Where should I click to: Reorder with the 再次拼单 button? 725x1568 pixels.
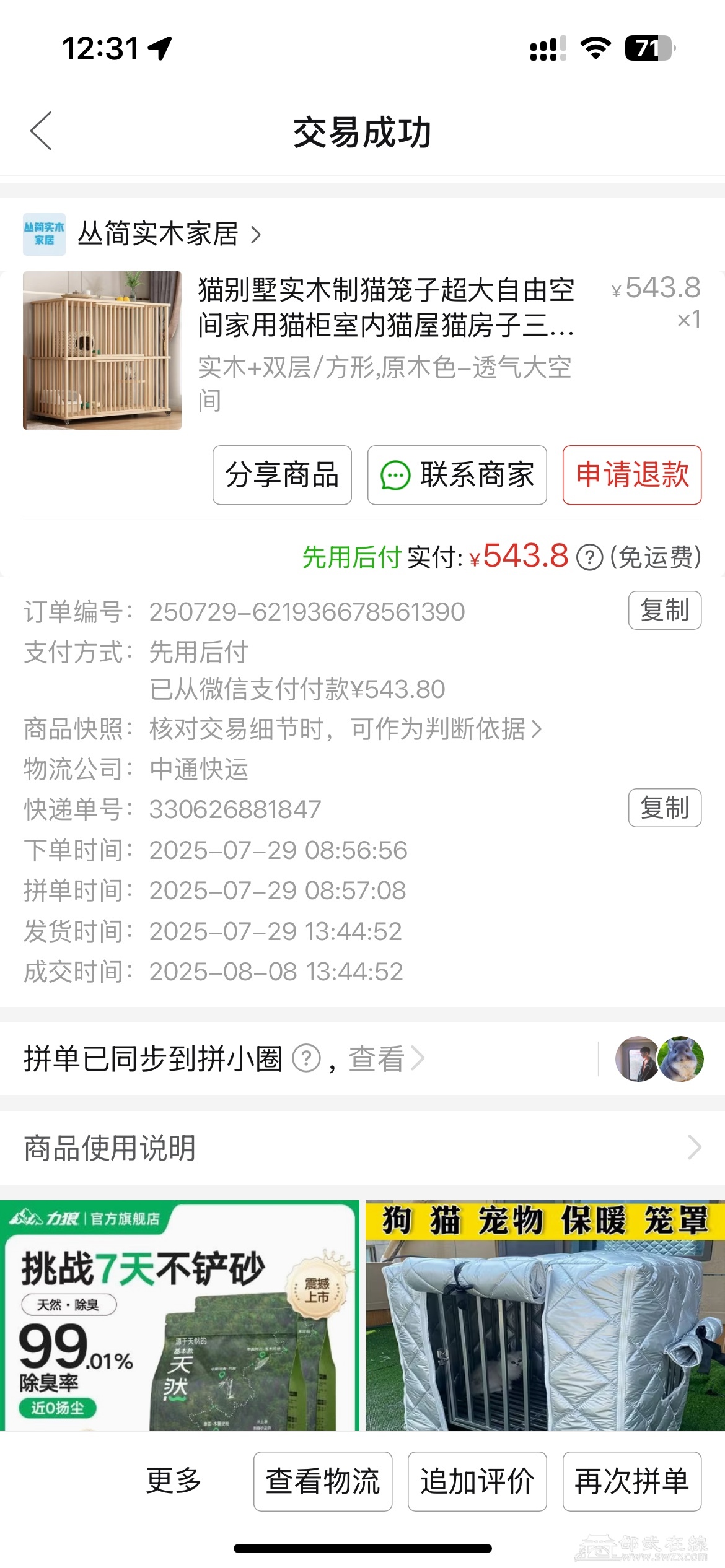click(x=631, y=1482)
